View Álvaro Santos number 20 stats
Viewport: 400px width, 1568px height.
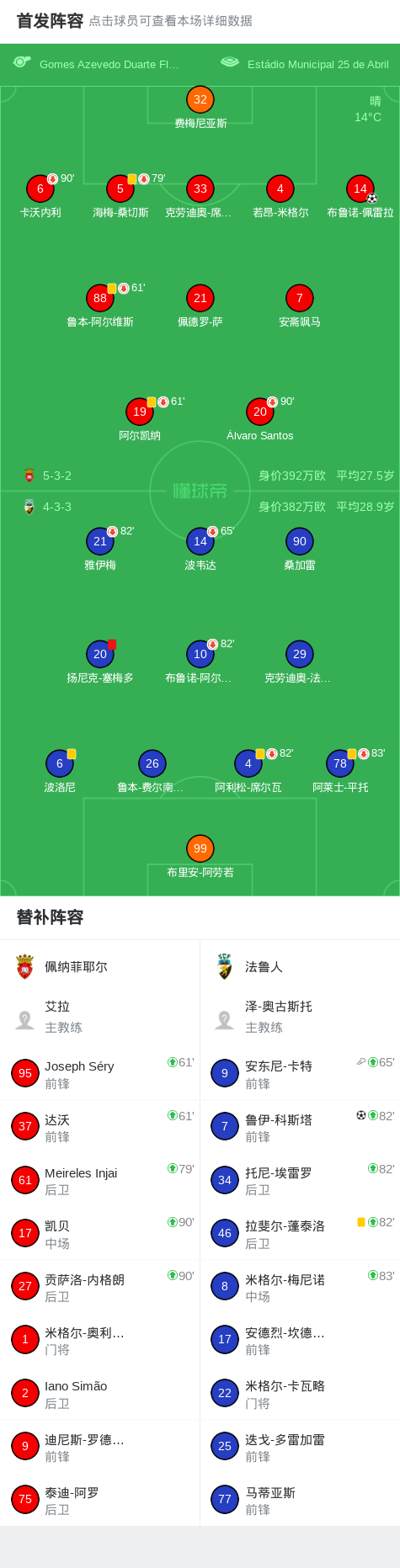coord(260,420)
